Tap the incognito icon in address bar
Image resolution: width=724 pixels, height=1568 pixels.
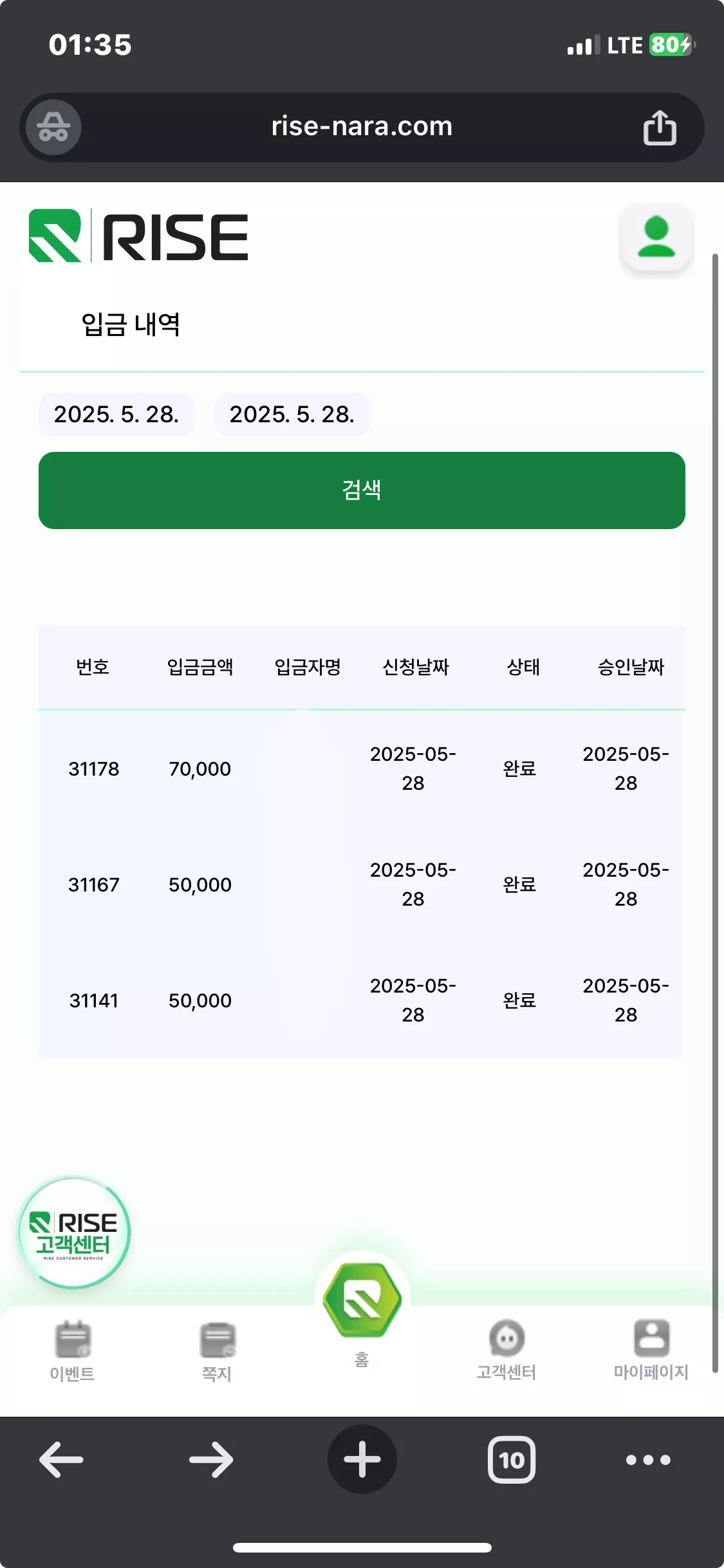pos(53,127)
